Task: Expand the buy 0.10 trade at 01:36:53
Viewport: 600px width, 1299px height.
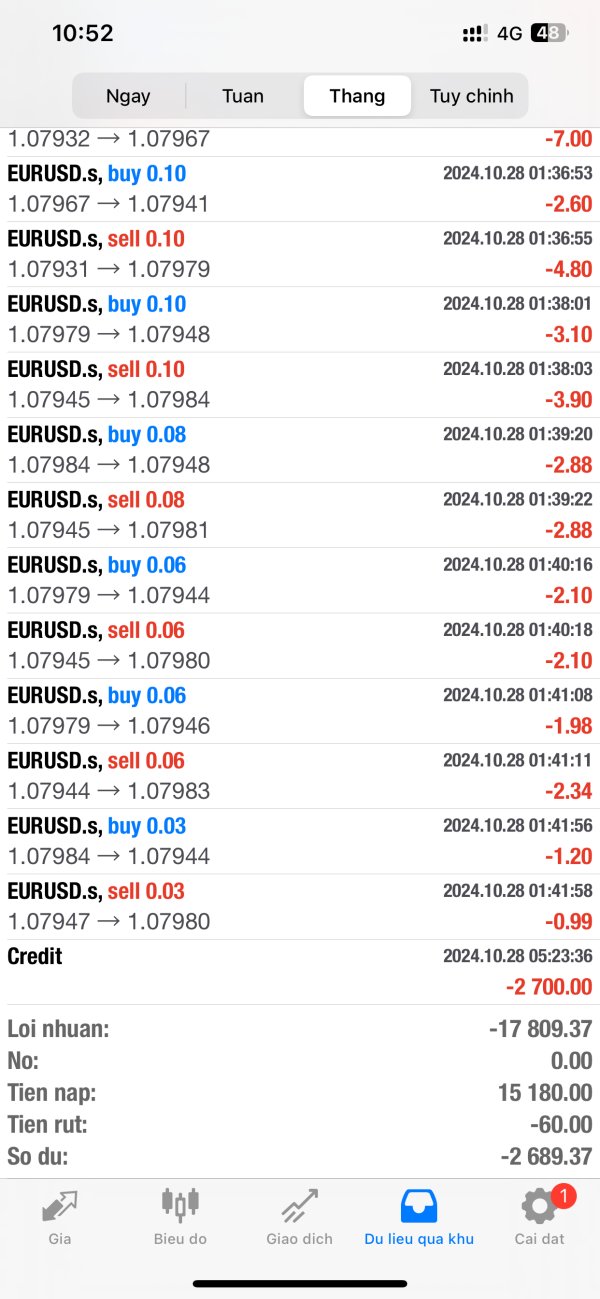Action: coord(300,189)
